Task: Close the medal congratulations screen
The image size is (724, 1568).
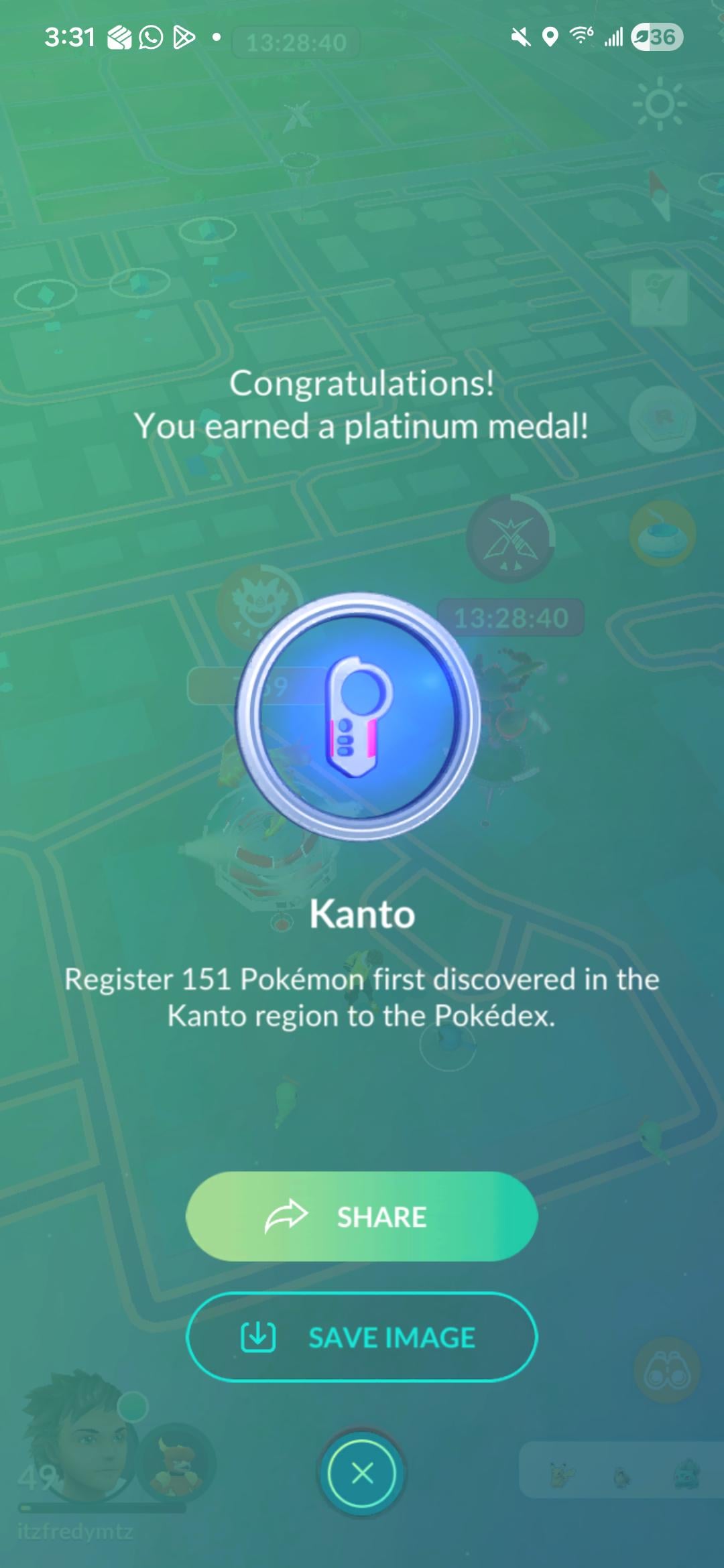Action: pos(362,1473)
